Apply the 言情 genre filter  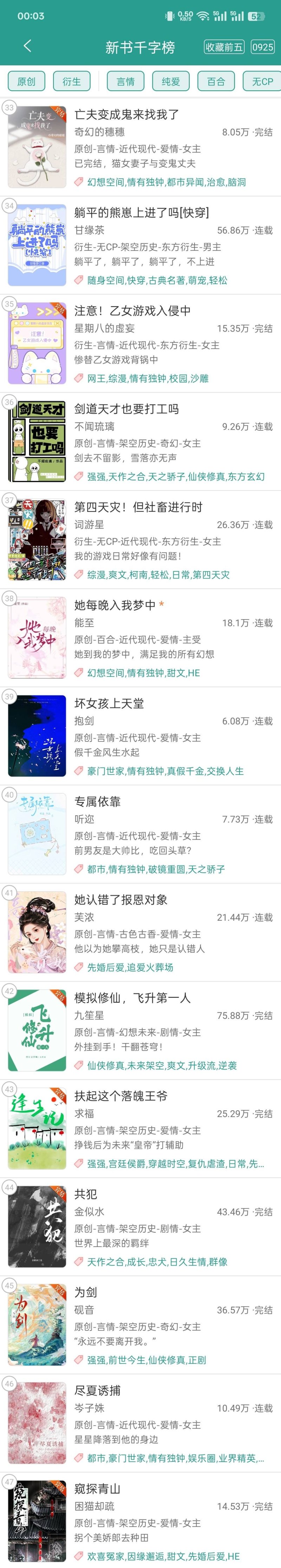(x=125, y=81)
